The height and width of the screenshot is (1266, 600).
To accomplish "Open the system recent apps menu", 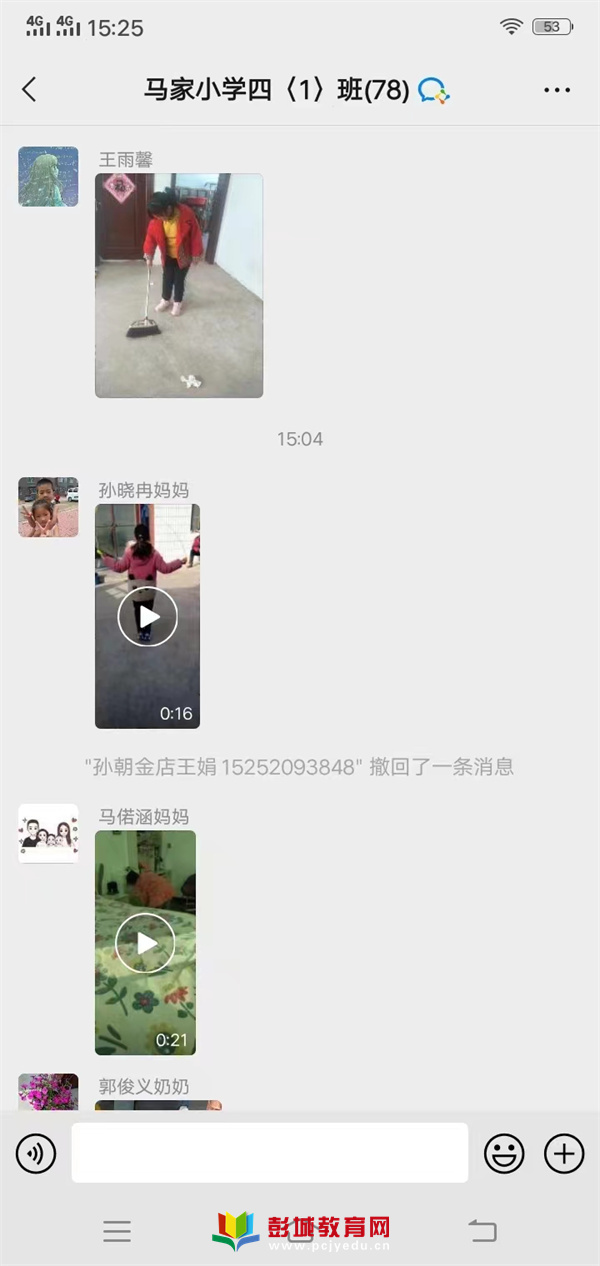I will [117, 1231].
